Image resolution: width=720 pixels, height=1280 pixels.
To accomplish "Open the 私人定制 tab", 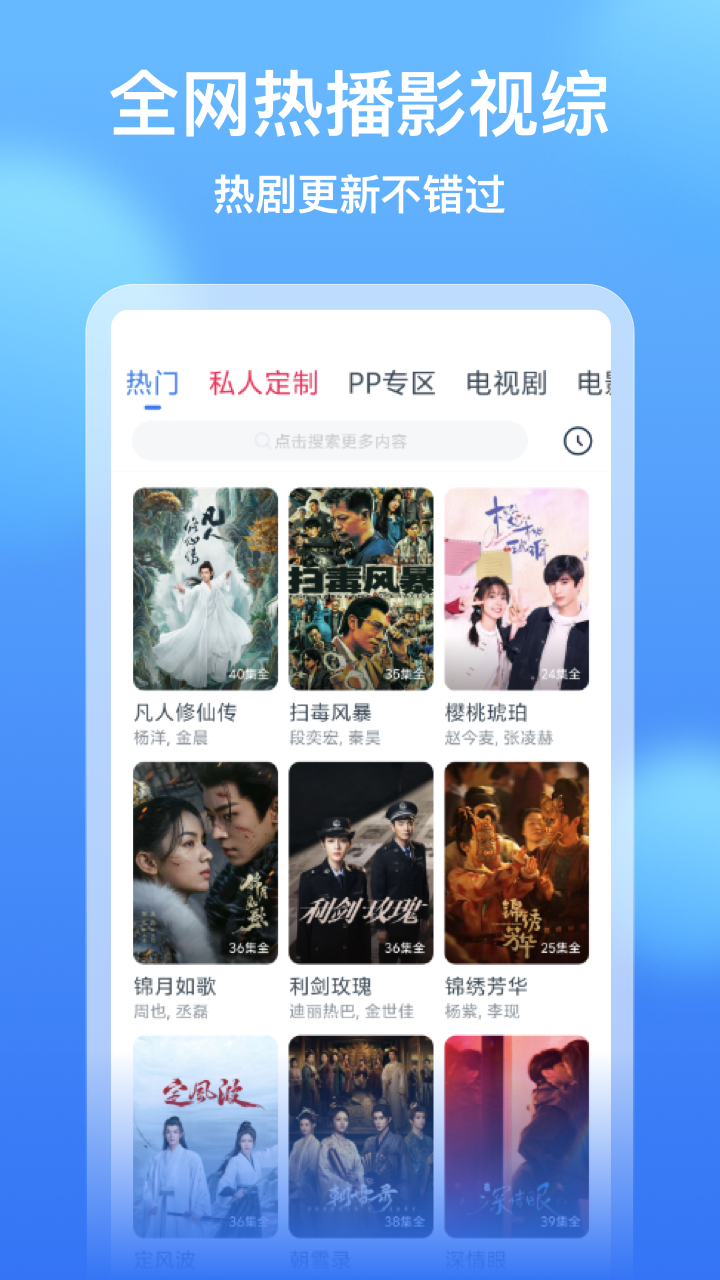I will click(x=265, y=381).
